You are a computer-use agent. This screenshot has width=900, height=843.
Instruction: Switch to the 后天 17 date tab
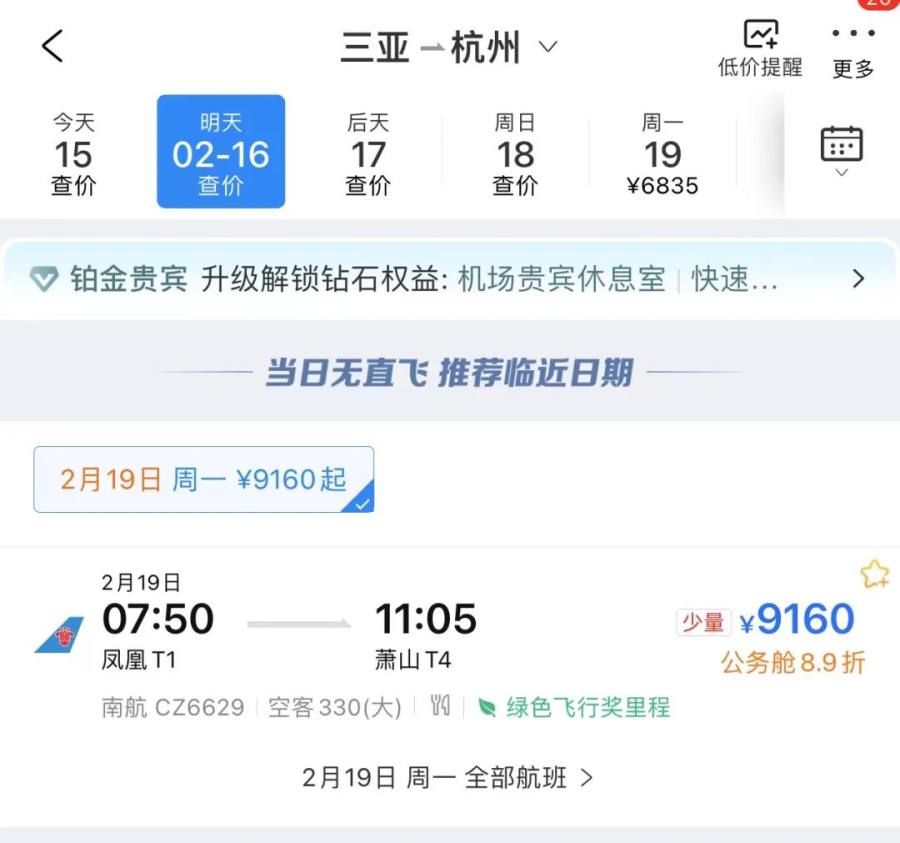coord(368,154)
